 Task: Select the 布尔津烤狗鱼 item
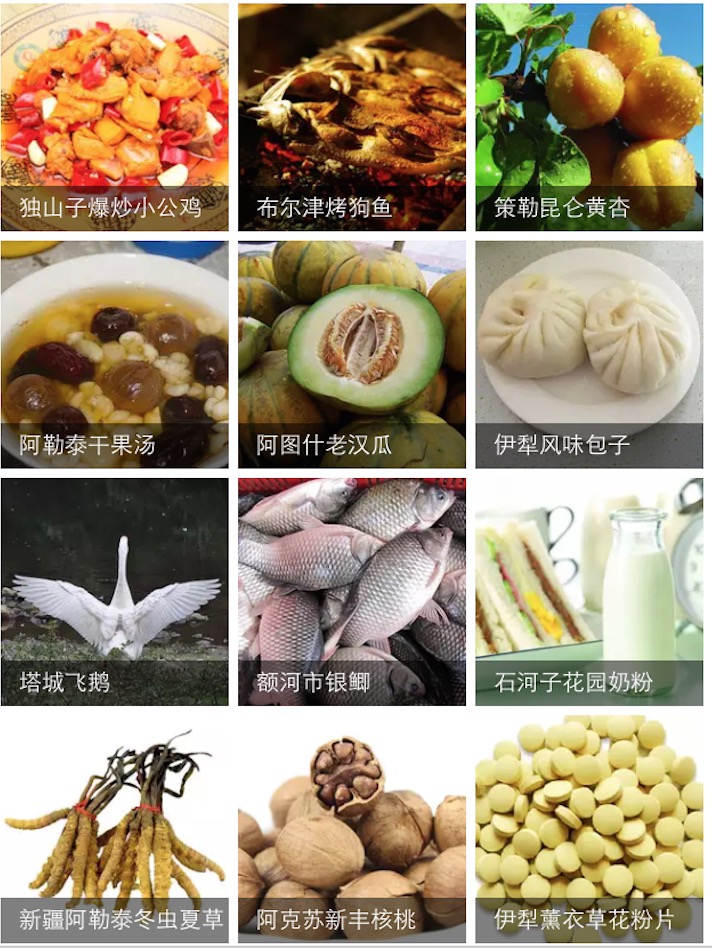pos(351,117)
